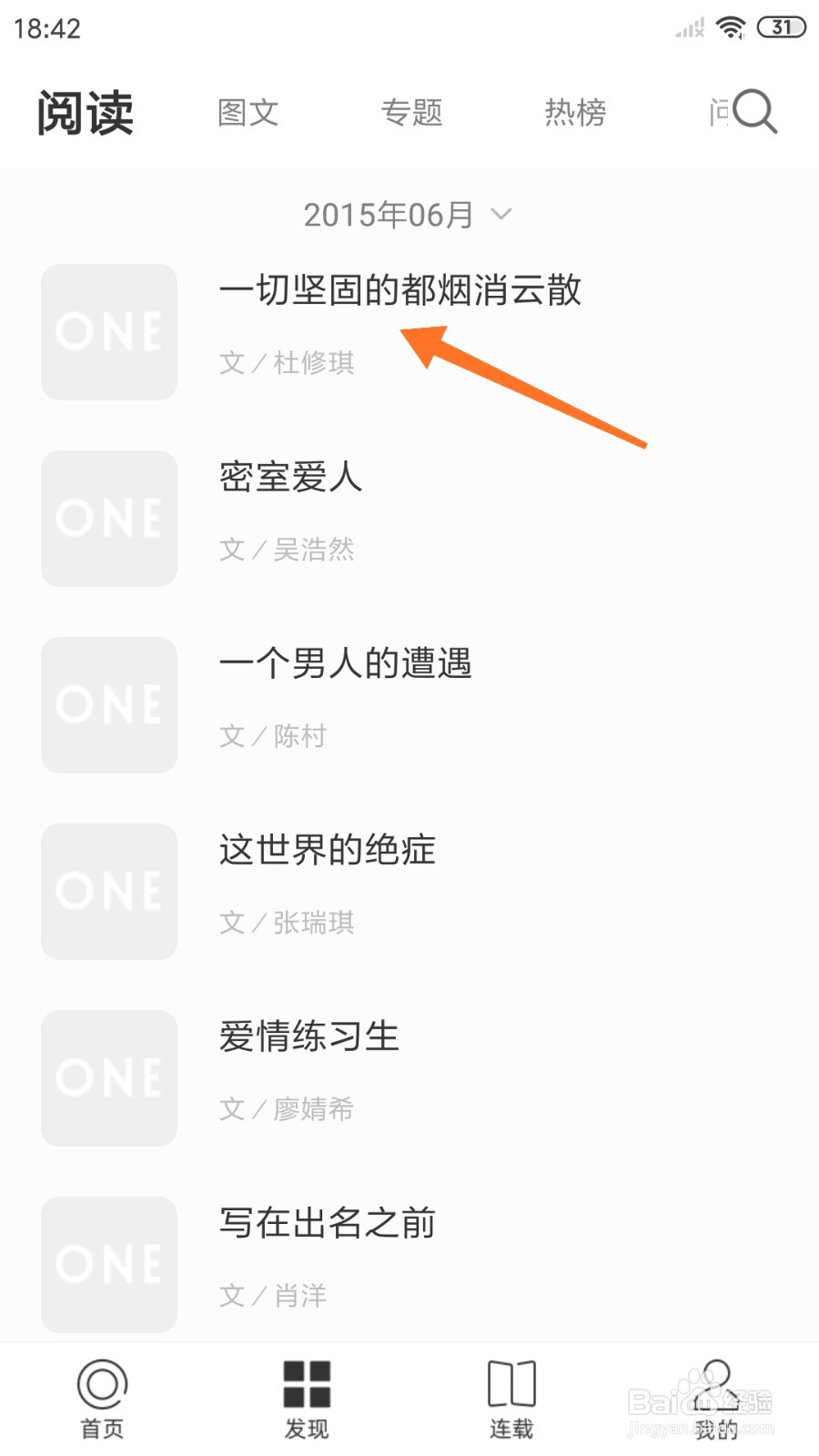Open the 连载 serial book icon

click(x=511, y=1390)
